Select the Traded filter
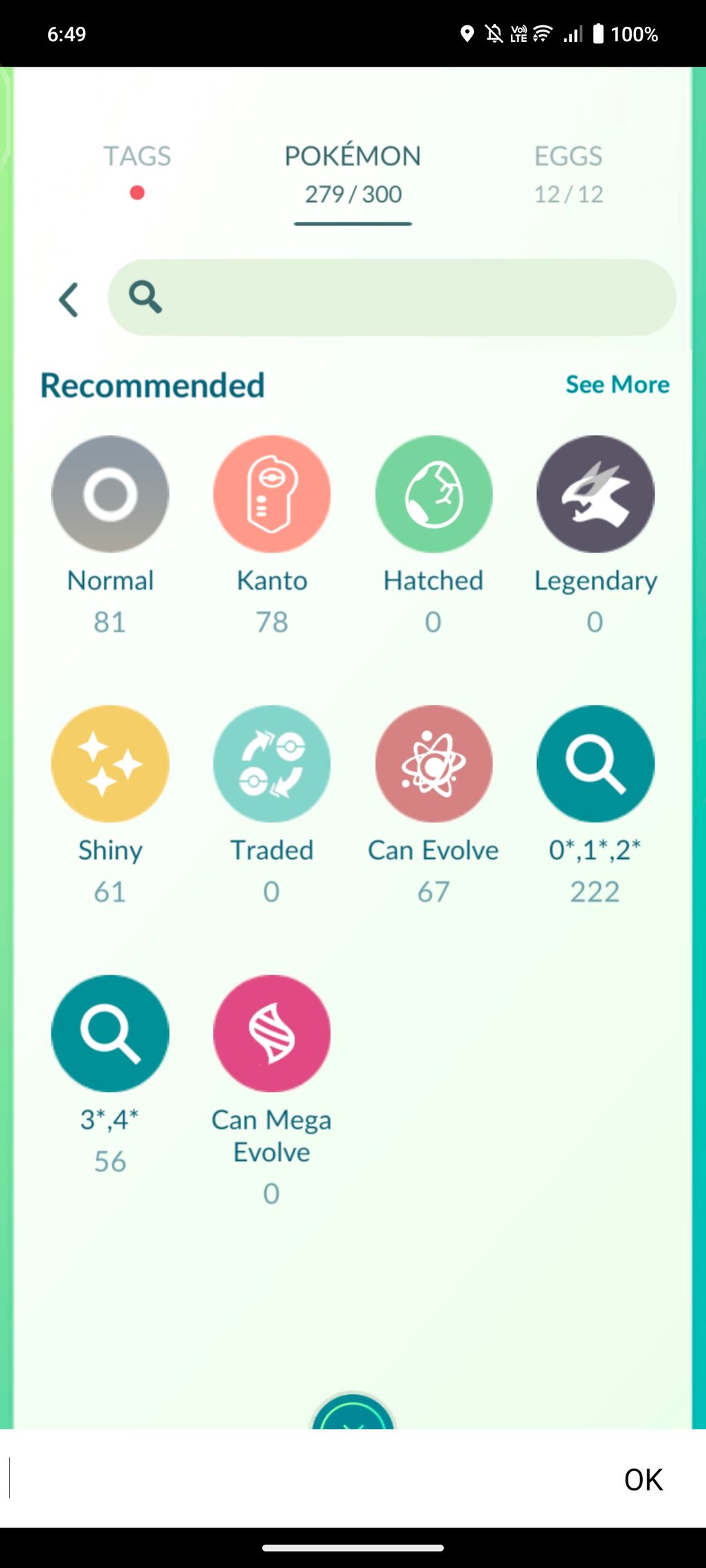 [271, 763]
